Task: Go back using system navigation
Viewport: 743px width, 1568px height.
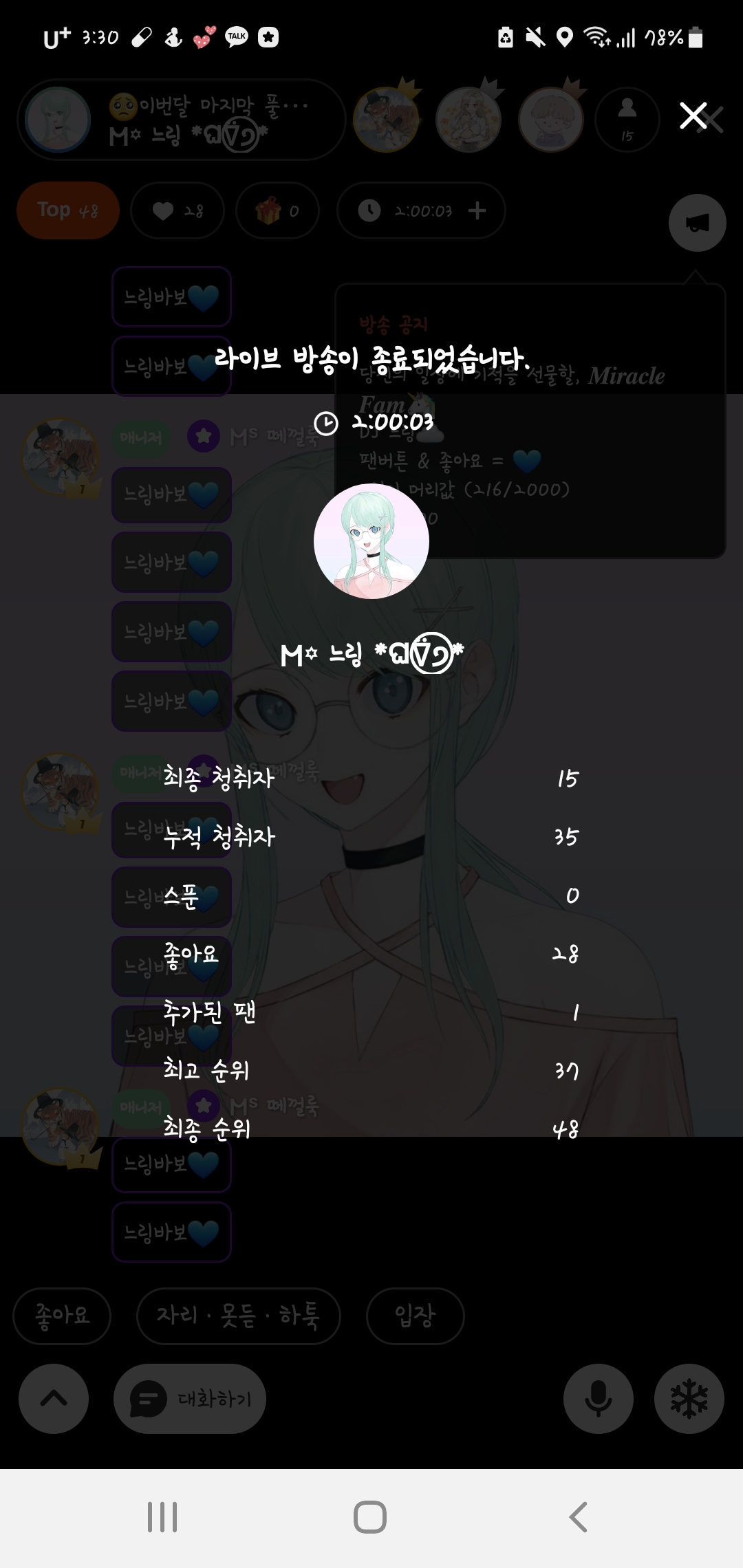Action: (578, 1516)
